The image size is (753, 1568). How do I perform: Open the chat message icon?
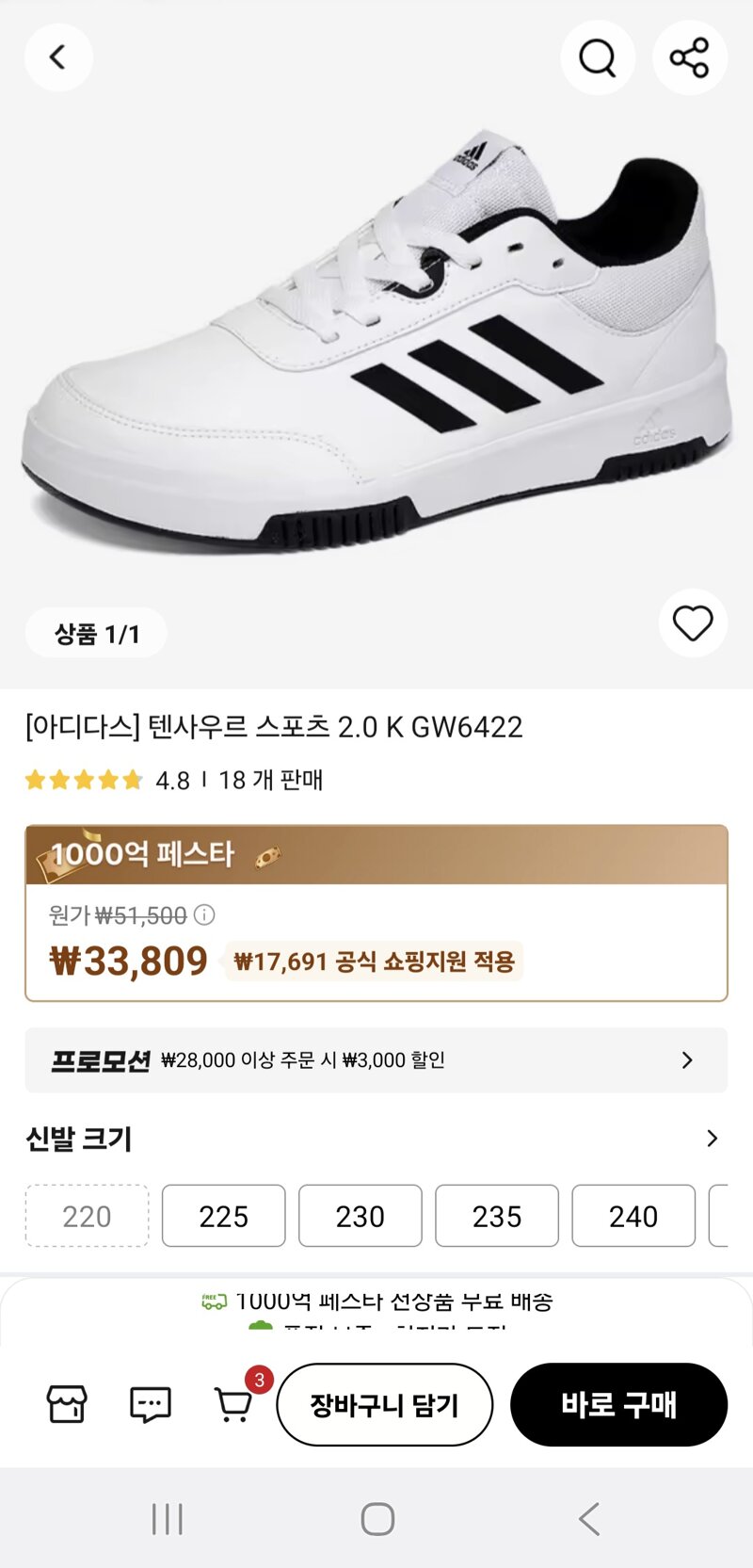tap(151, 1404)
